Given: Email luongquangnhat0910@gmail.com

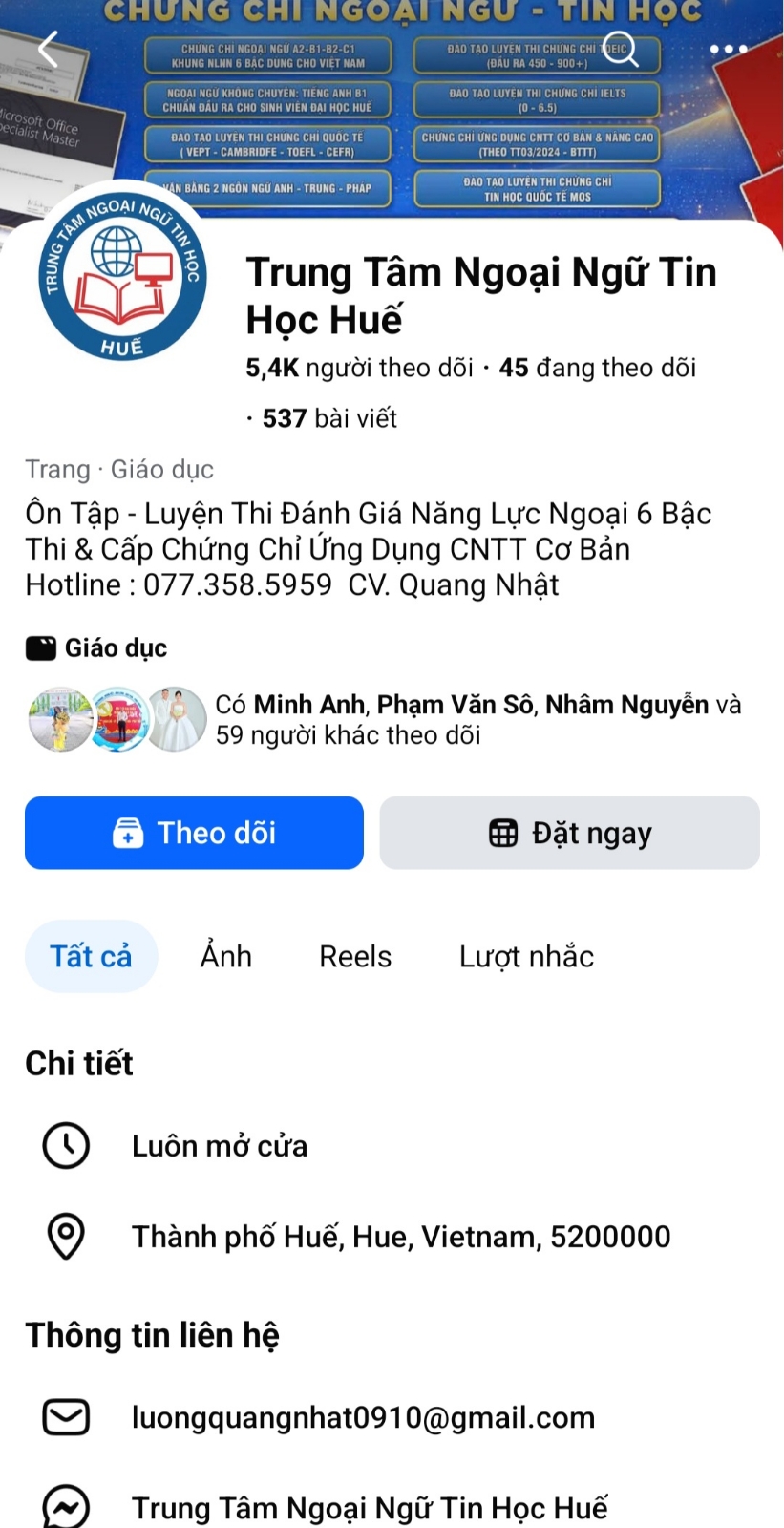Looking at the screenshot, I should pyautogui.click(x=363, y=1417).
